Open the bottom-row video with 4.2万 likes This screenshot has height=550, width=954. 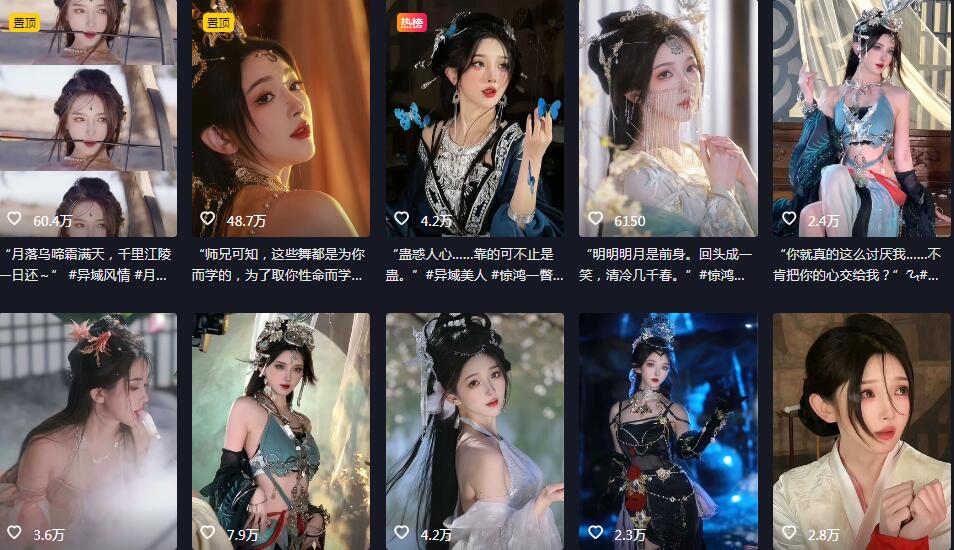point(475,430)
